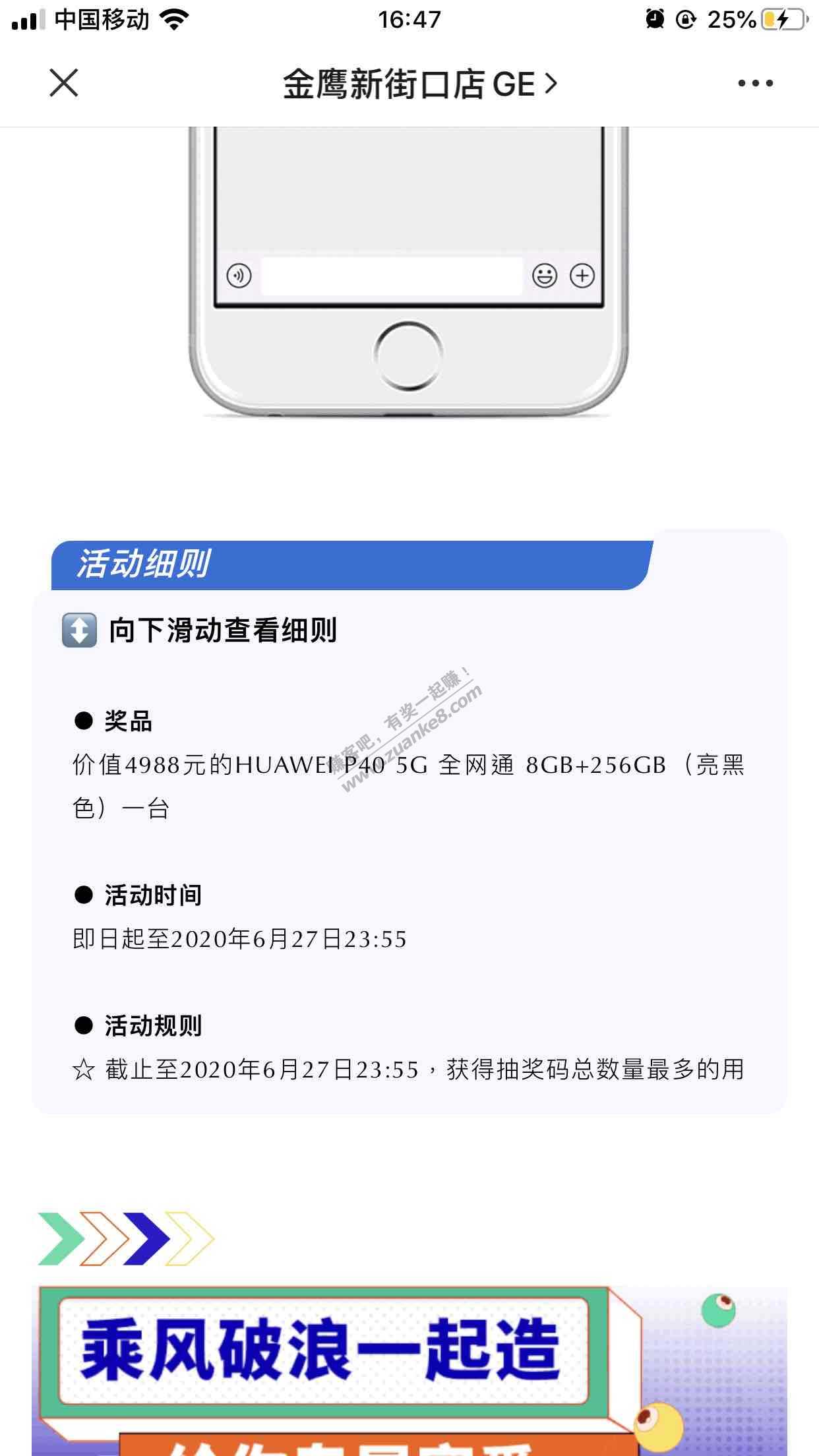Open the 金鹰新街口店 GE account title link
The image size is (819, 1456).
point(420,84)
